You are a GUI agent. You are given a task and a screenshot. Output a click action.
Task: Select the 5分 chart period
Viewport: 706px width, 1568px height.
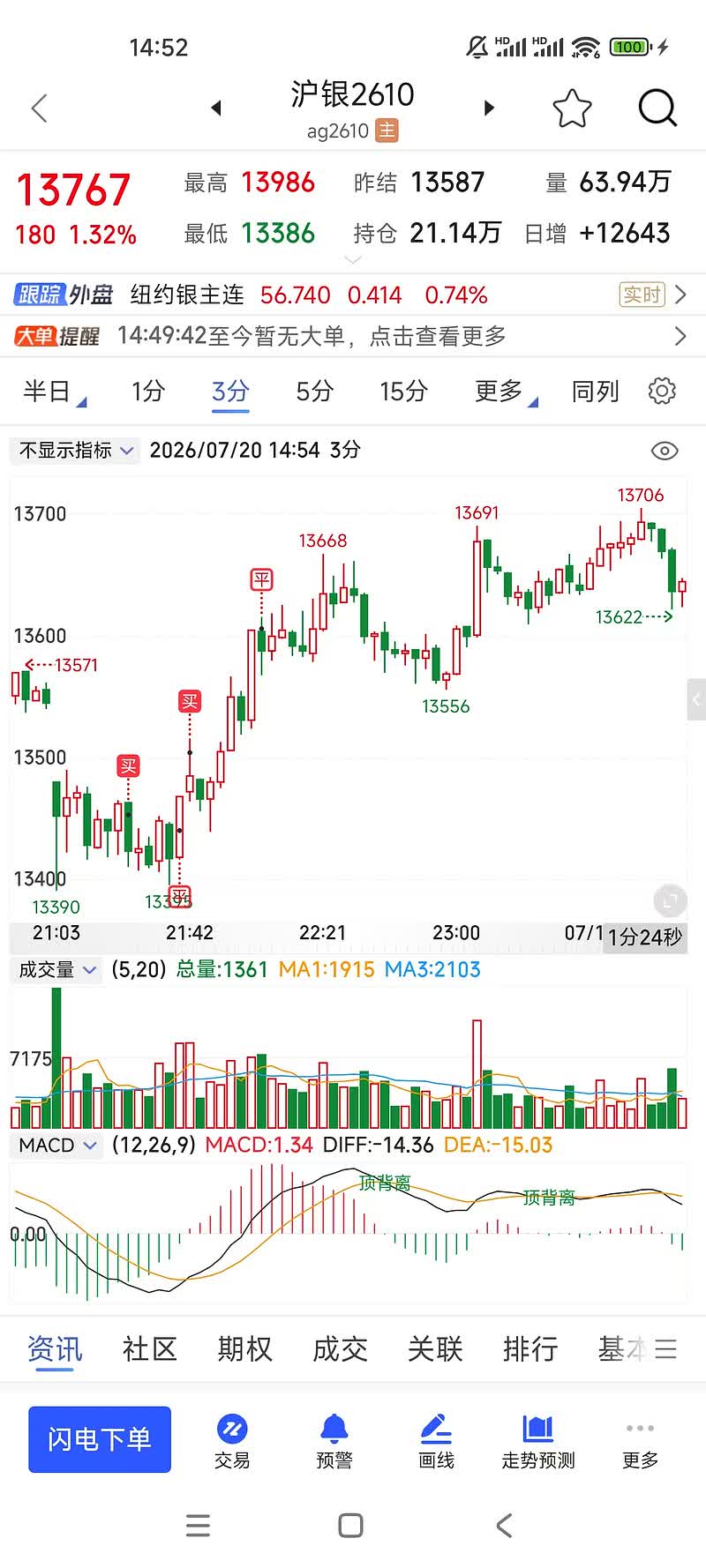[x=314, y=391]
